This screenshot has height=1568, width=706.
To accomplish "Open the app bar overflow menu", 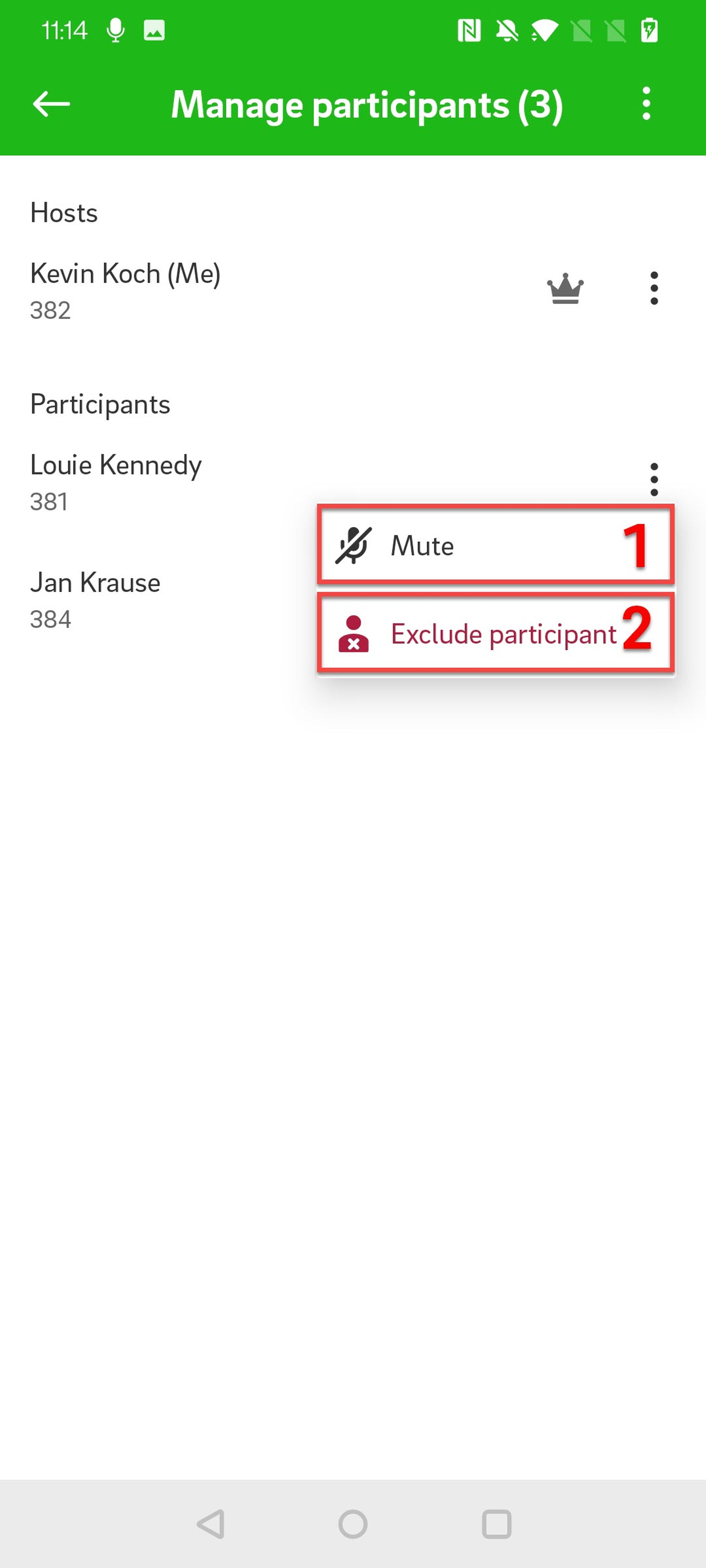I will (646, 103).
